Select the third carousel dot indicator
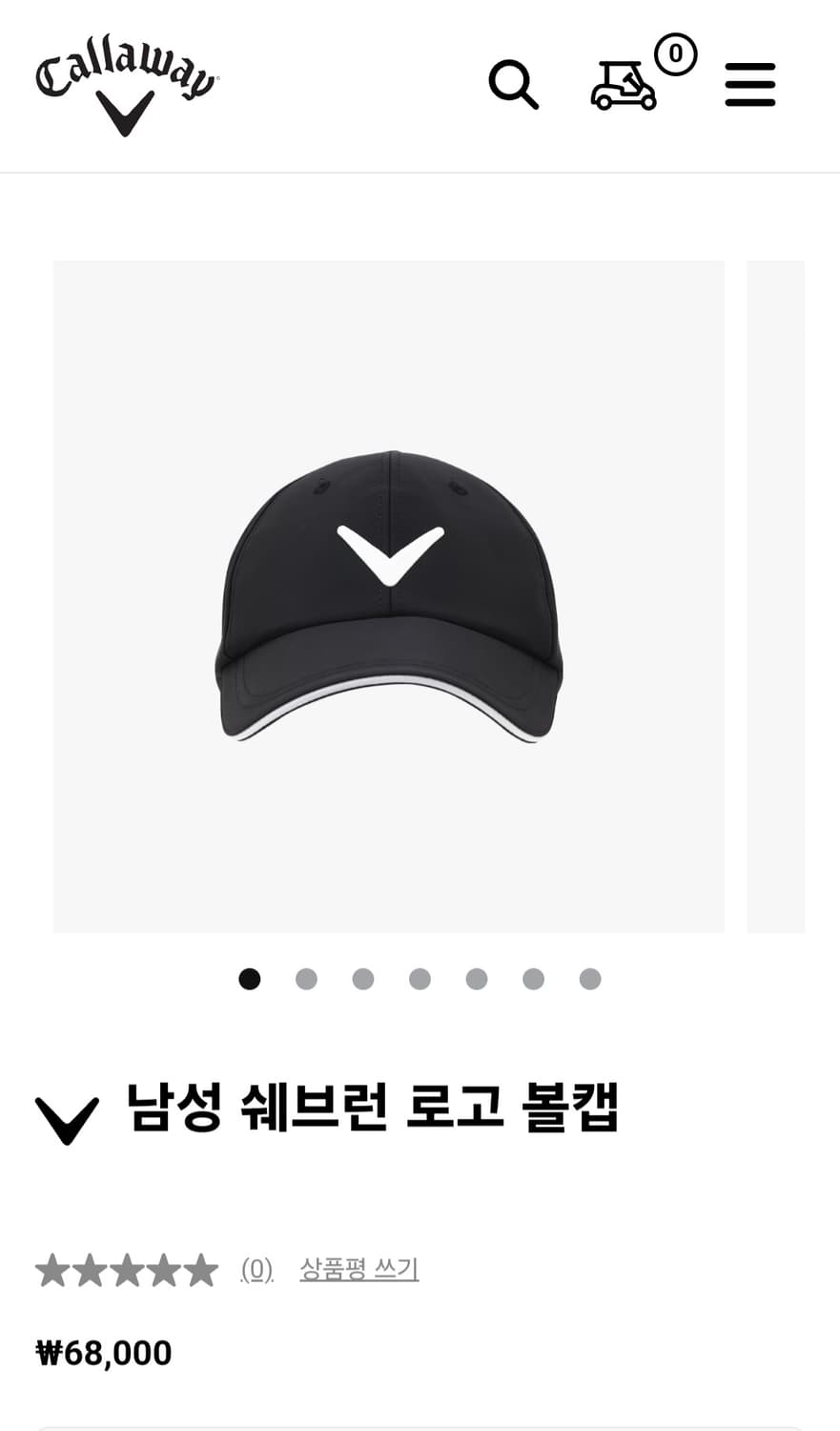840x1431 pixels. point(363,979)
